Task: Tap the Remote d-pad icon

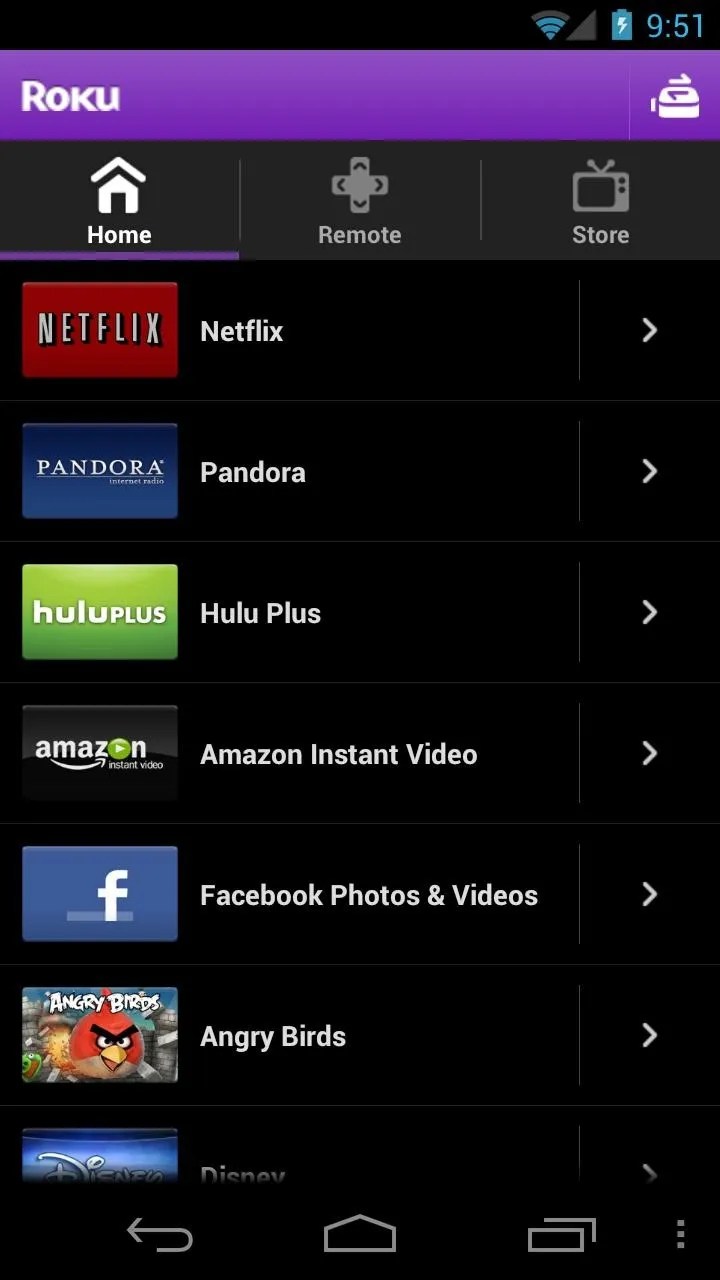Action: click(359, 184)
